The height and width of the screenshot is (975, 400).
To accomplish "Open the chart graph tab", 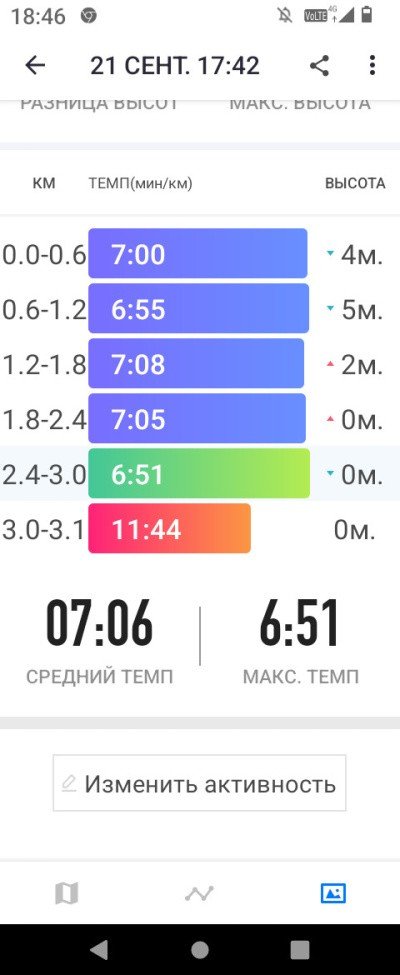I will 199,894.
